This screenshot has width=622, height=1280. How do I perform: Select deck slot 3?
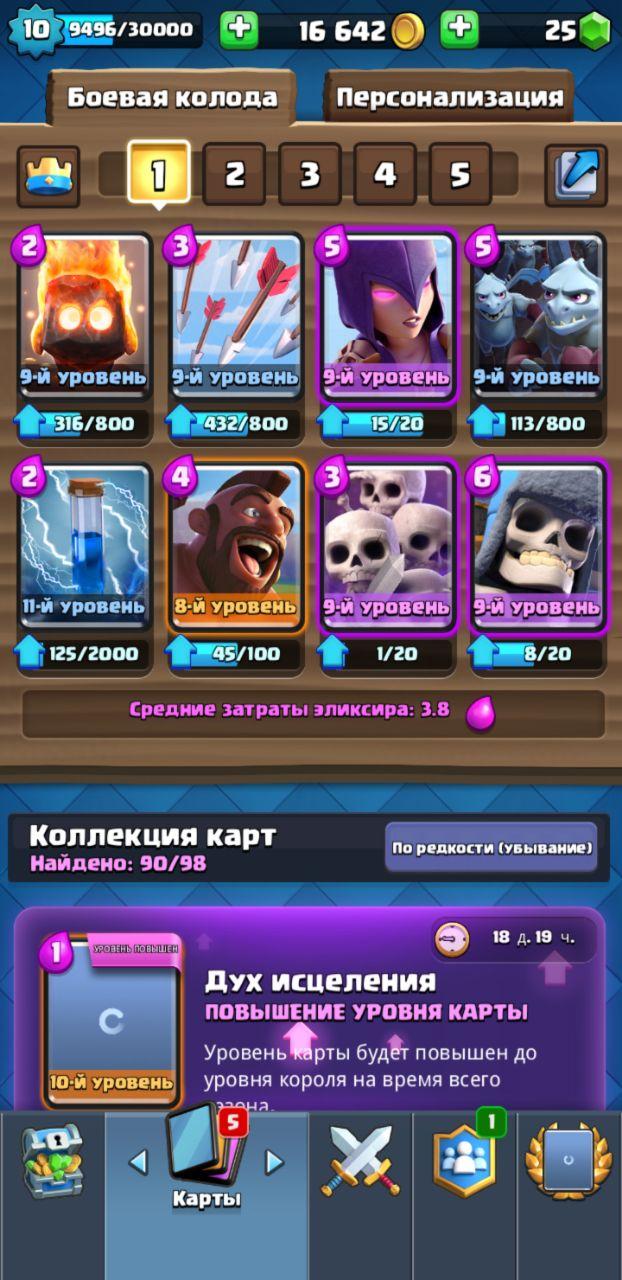309,175
